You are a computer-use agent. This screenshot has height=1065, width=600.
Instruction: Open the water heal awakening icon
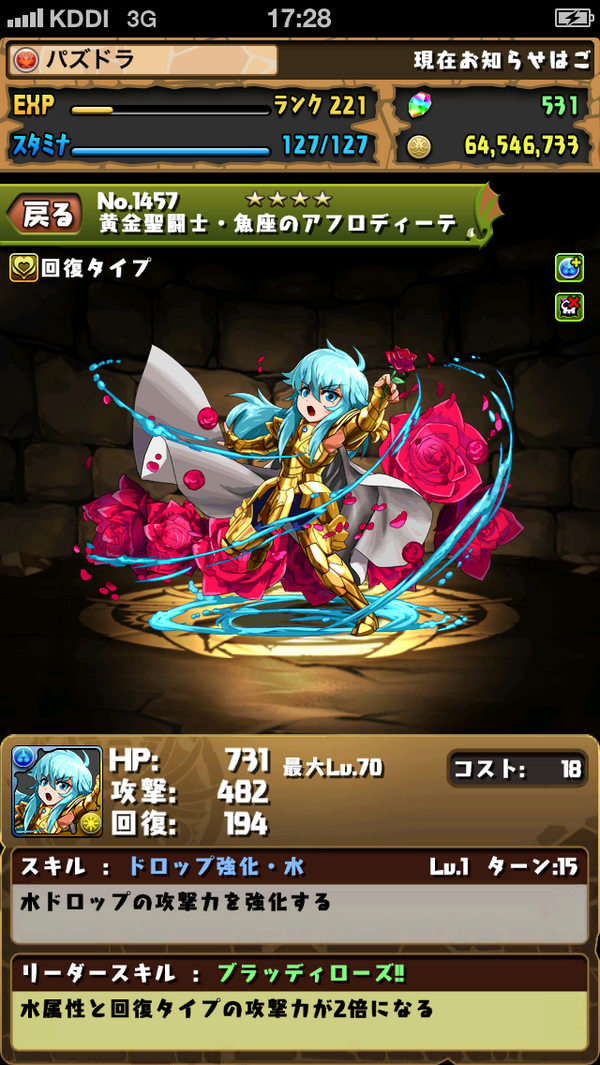(x=569, y=268)
